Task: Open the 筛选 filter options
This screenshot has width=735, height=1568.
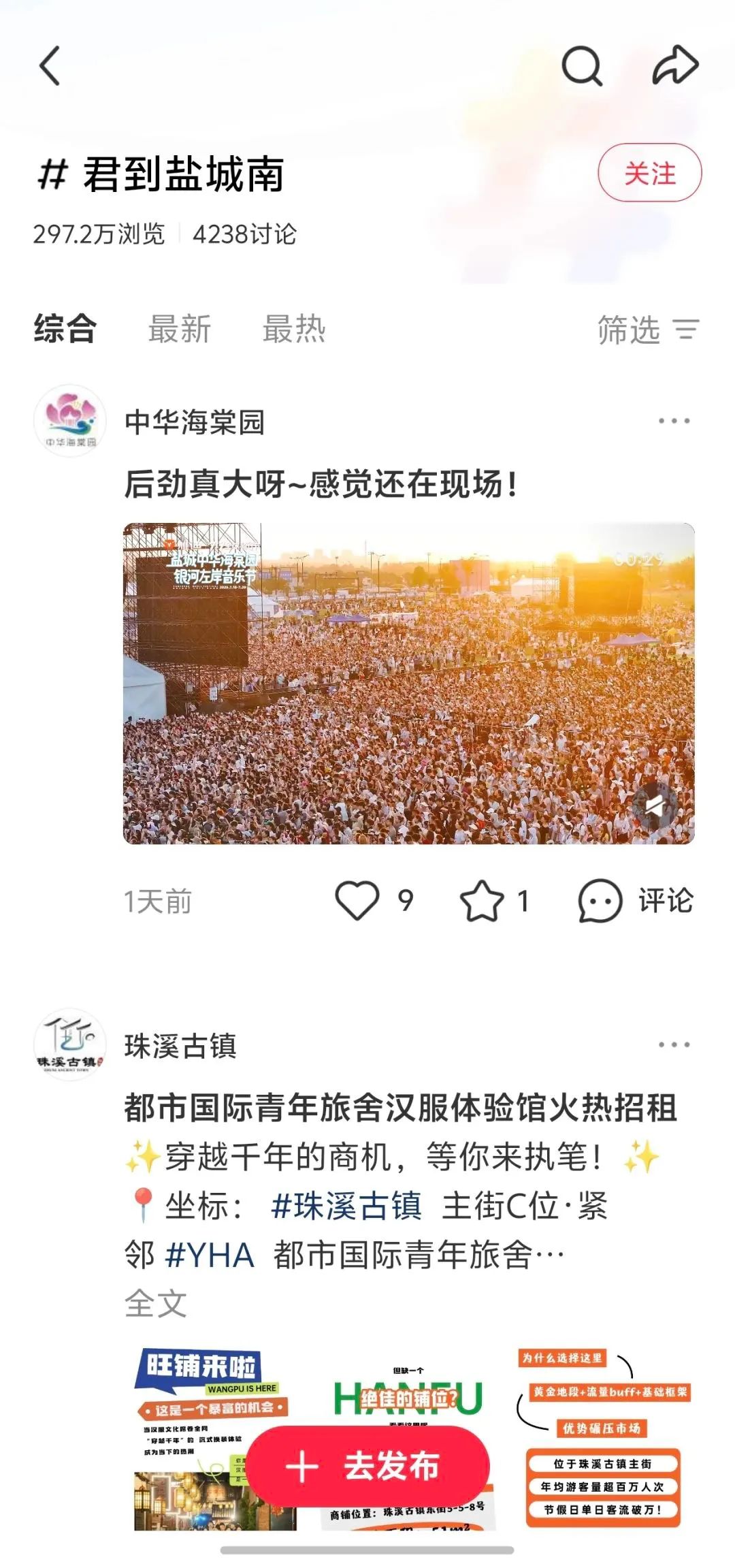Action: click(649, 330)
